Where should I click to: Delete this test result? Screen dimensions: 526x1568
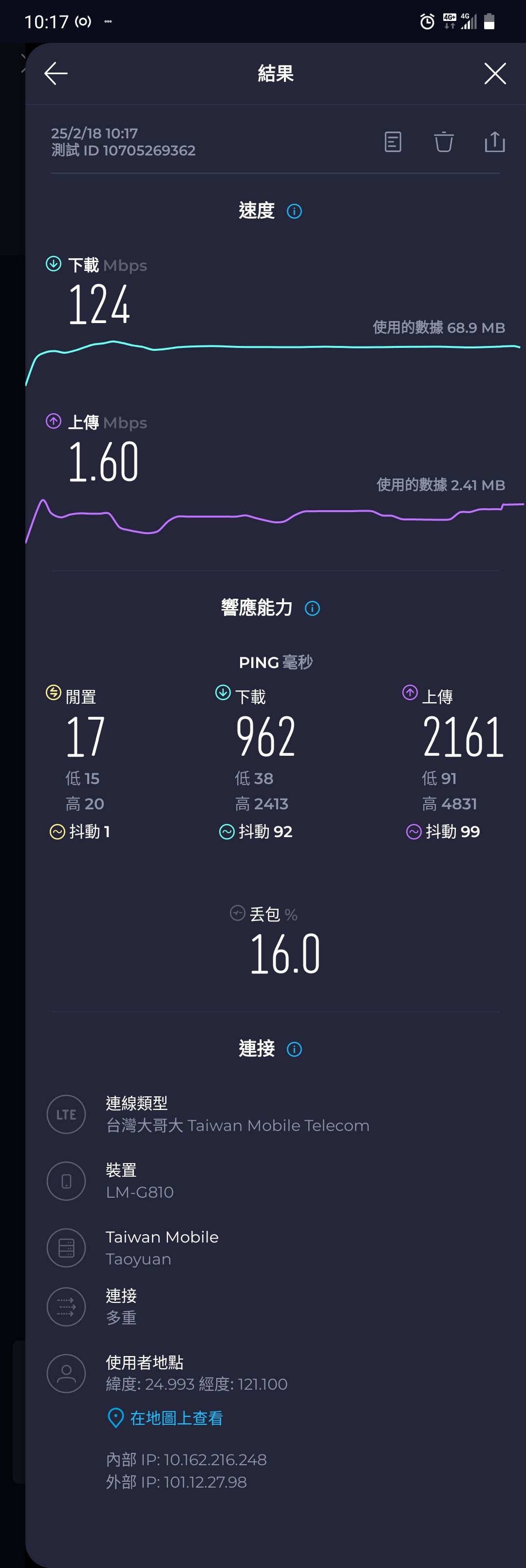click(x=443, y=142)
